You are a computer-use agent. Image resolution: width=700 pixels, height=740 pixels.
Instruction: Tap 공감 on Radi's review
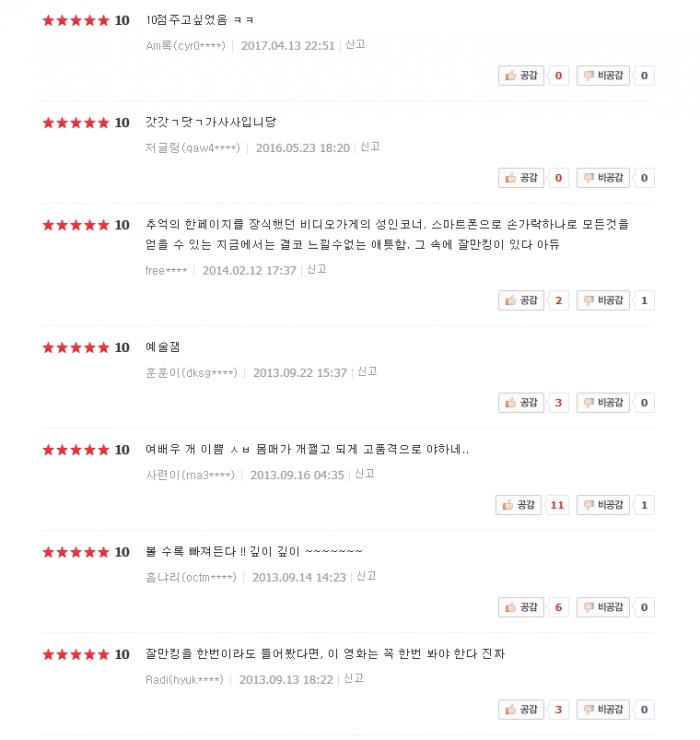[x=522, y=710]
